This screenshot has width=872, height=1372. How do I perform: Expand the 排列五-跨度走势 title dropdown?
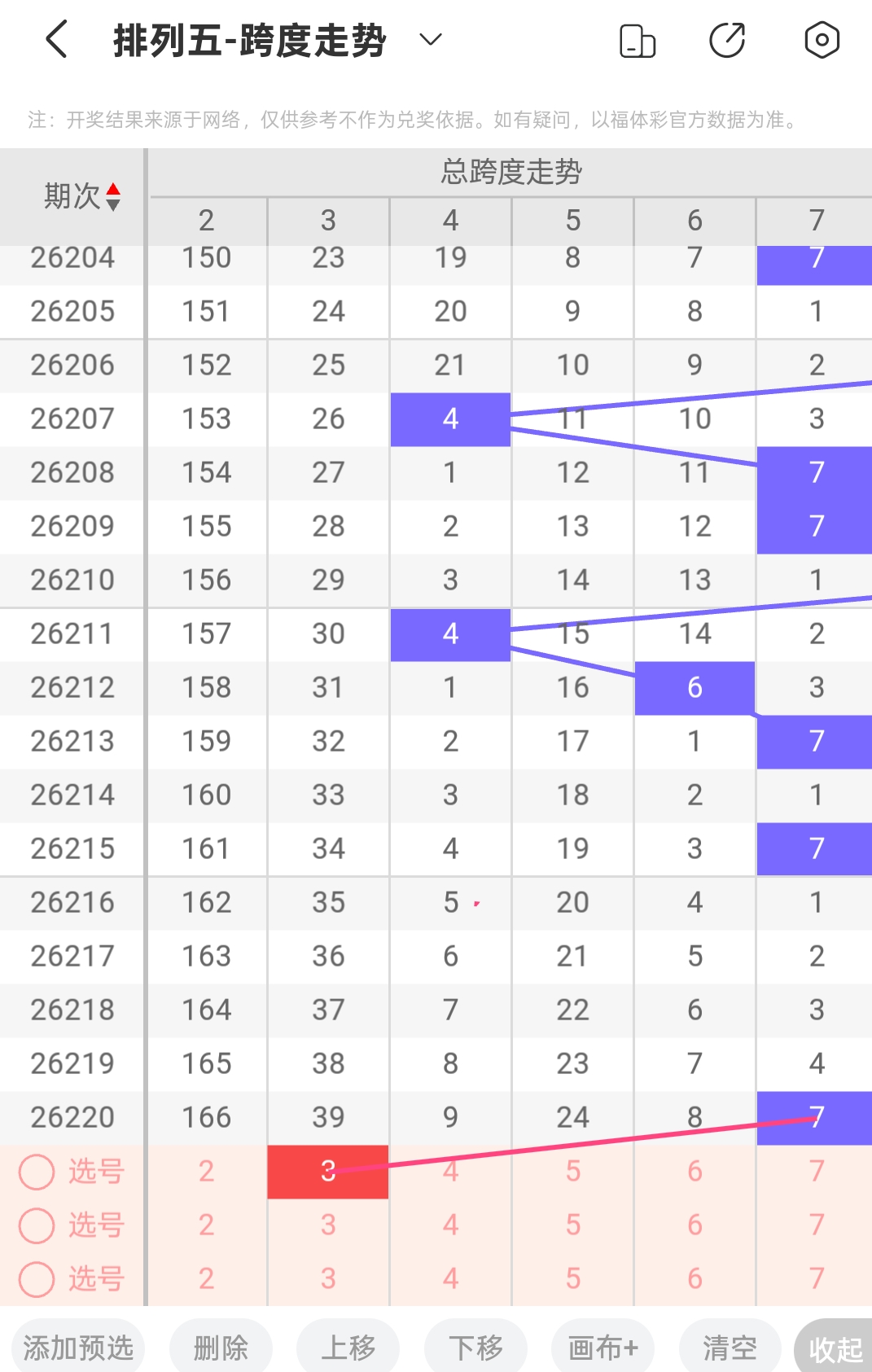(430, 39)
